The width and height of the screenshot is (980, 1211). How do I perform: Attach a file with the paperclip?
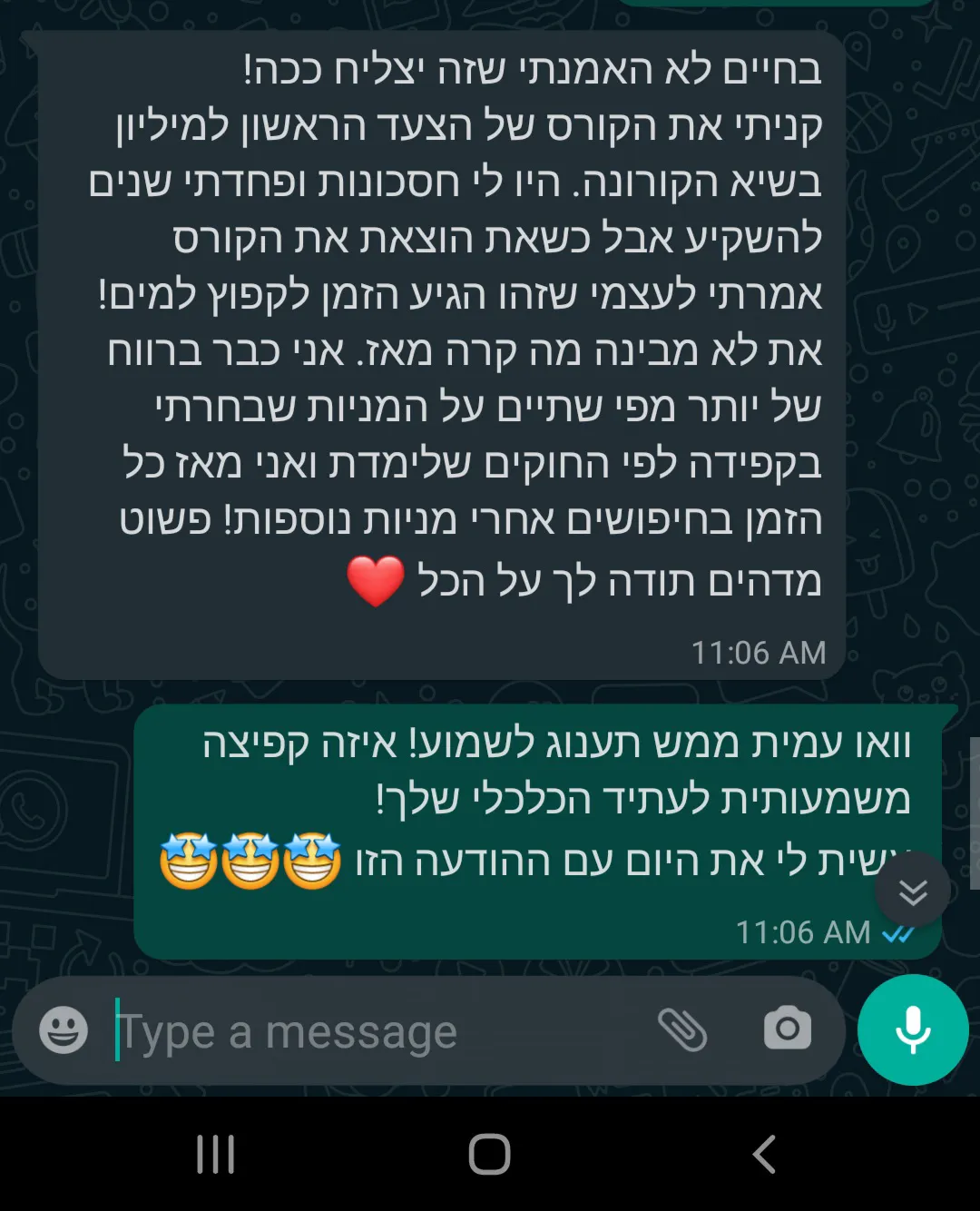pyautogui.click(x=681, y=1030)
